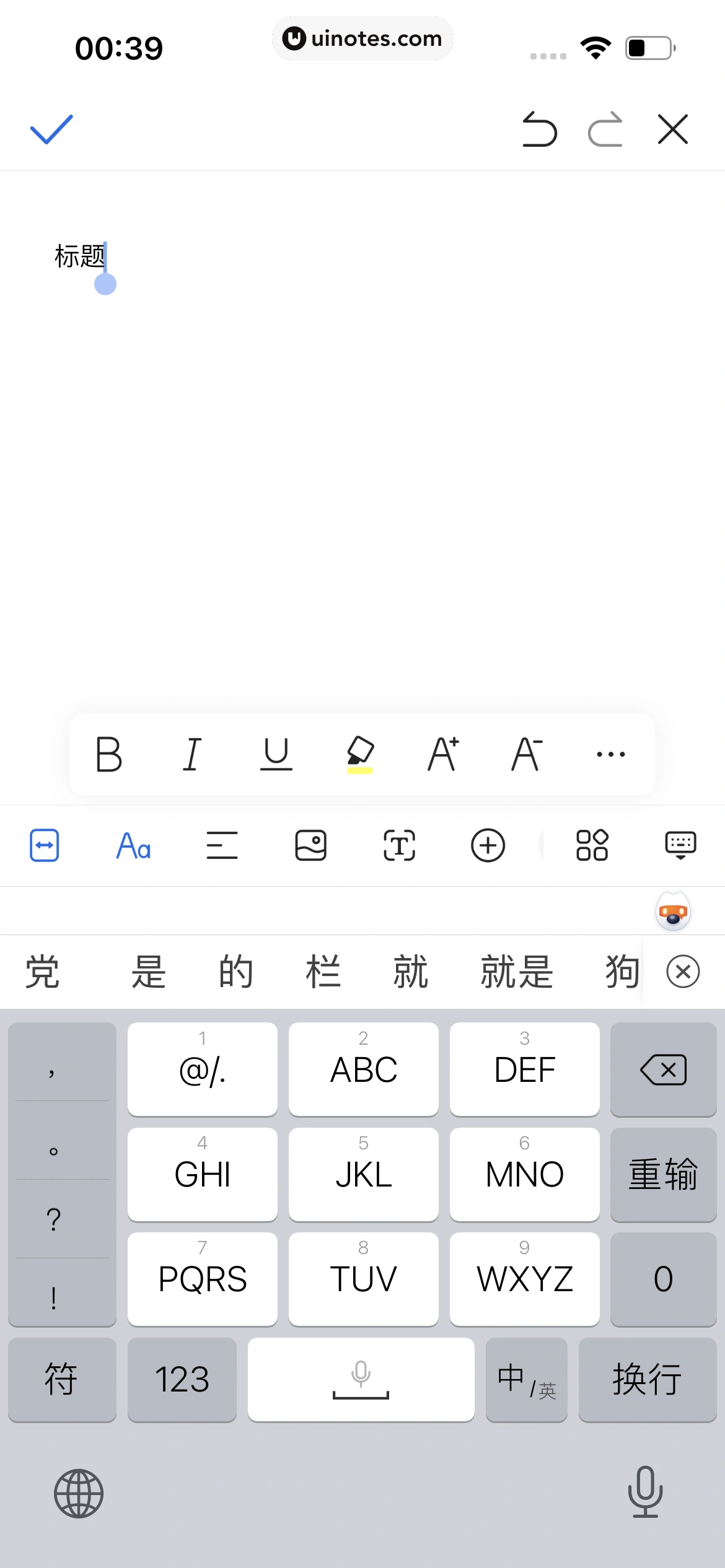The image size is (725, 1568).
Task: Undo the last edit
Action: pyautogui.click(x=539, y=129)
